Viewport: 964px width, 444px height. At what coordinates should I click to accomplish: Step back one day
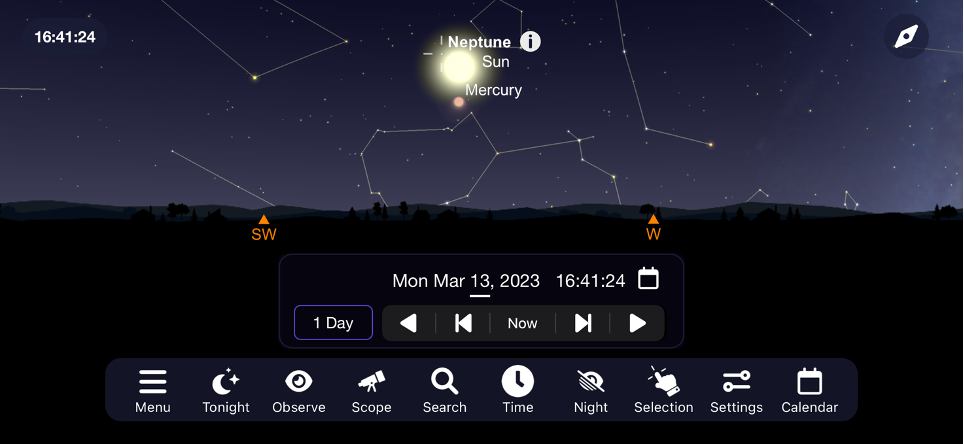(x=463, y=323)
